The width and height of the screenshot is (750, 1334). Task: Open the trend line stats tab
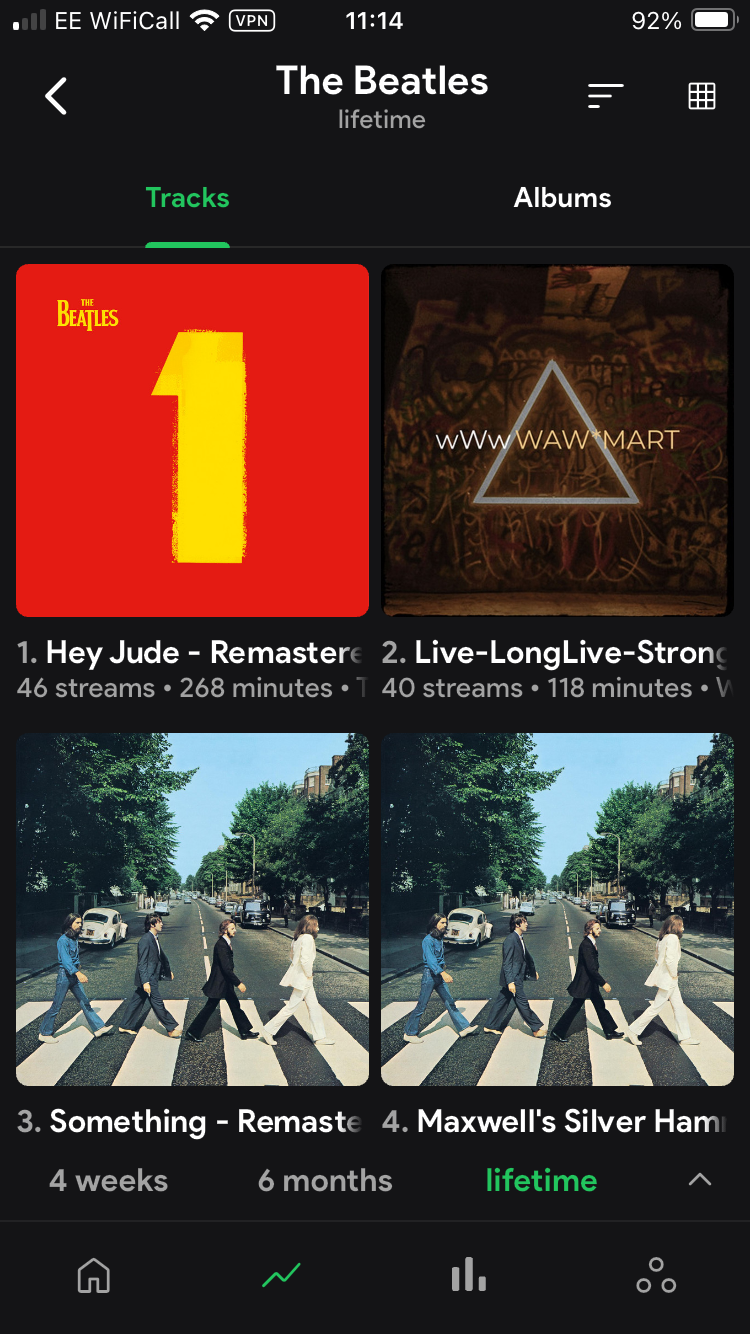pyautogui.click(x=281, y=1275)
